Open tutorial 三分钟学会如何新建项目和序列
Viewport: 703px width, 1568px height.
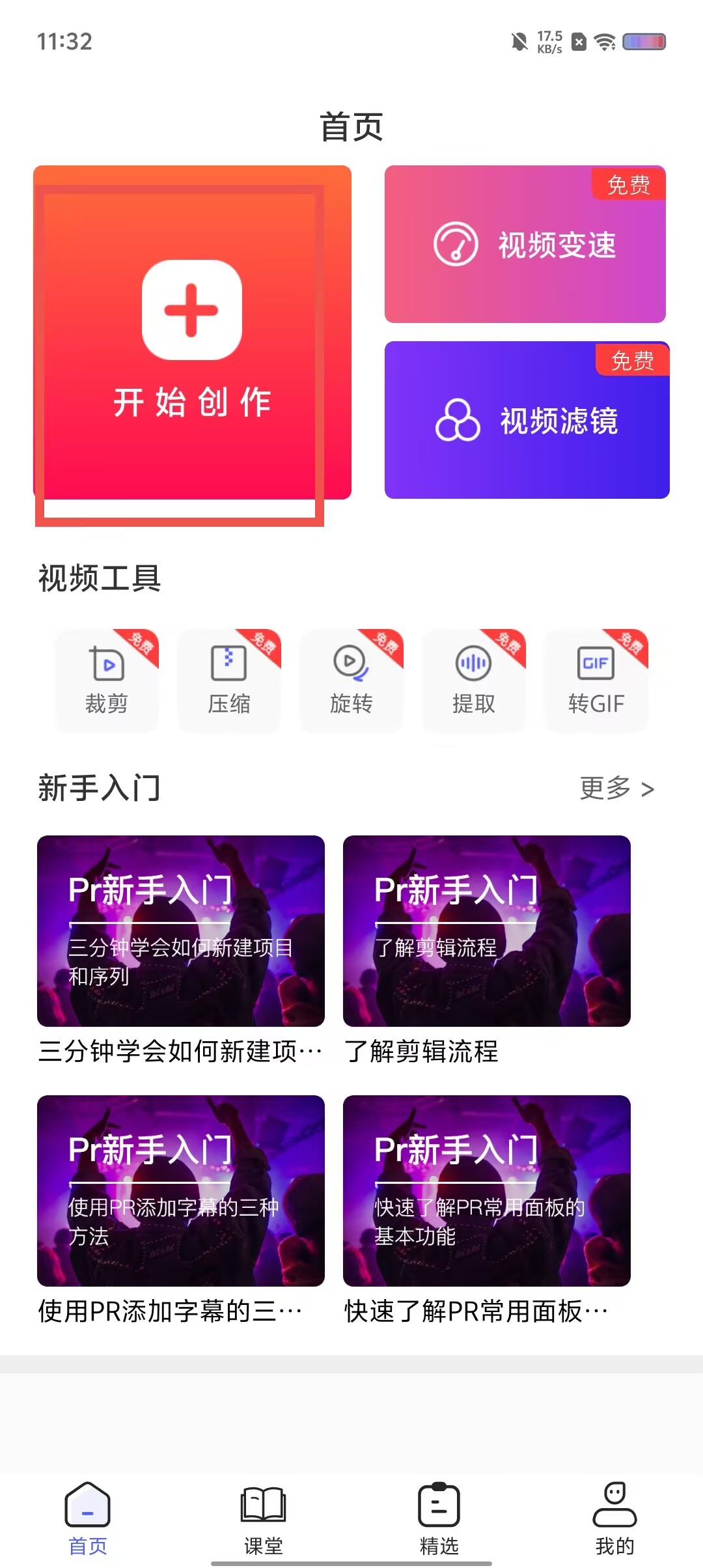pyautogui.click(x=181, y=931)
